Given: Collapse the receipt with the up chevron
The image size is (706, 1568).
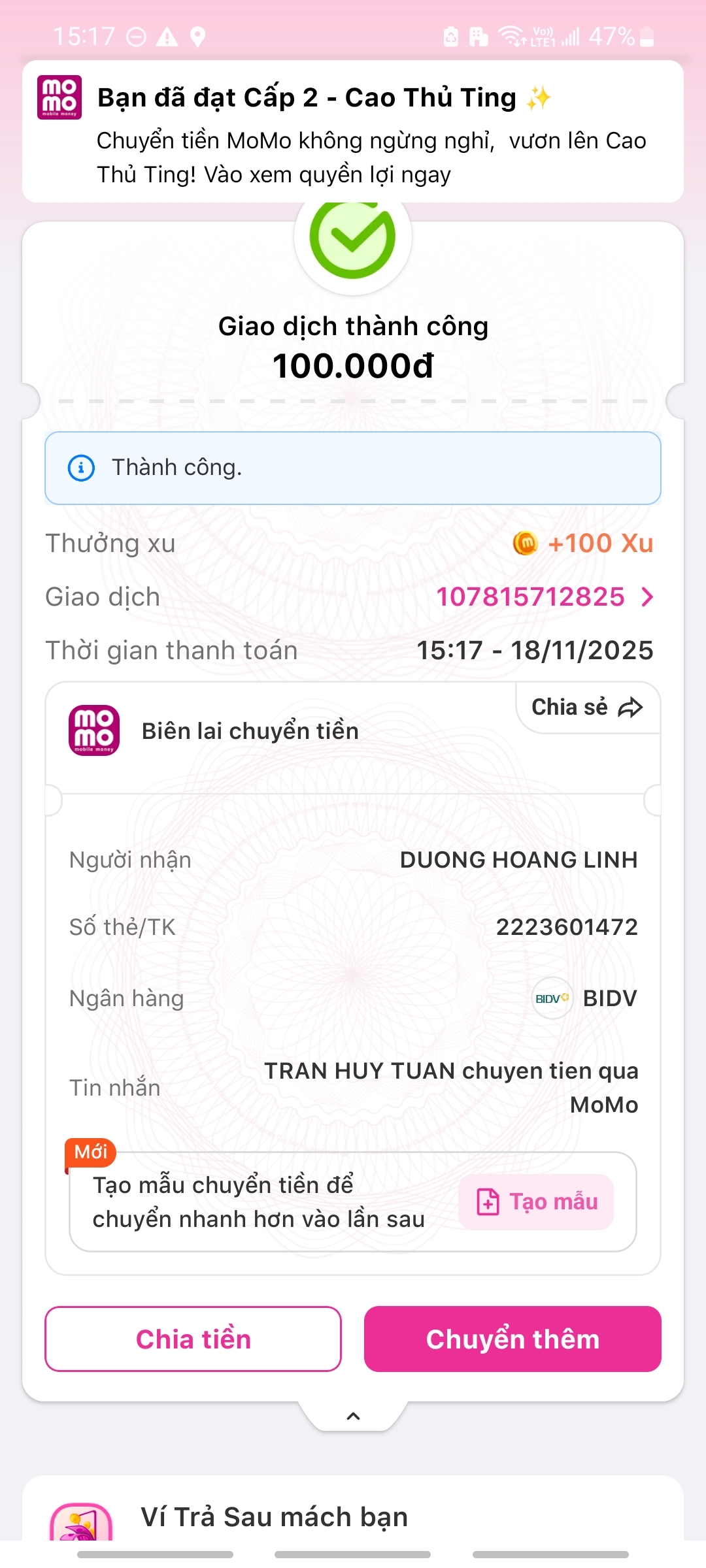Looking at the screenshot, I should click(x=353, y=1416).
